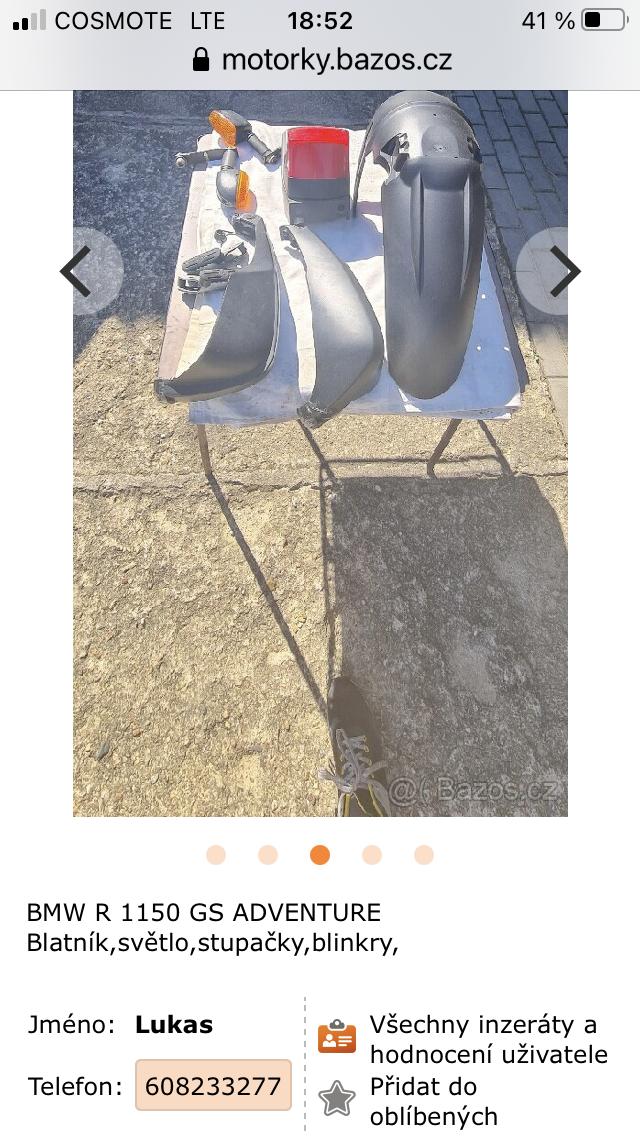
Task: Open the listing photo in full view
Action: 320,454
